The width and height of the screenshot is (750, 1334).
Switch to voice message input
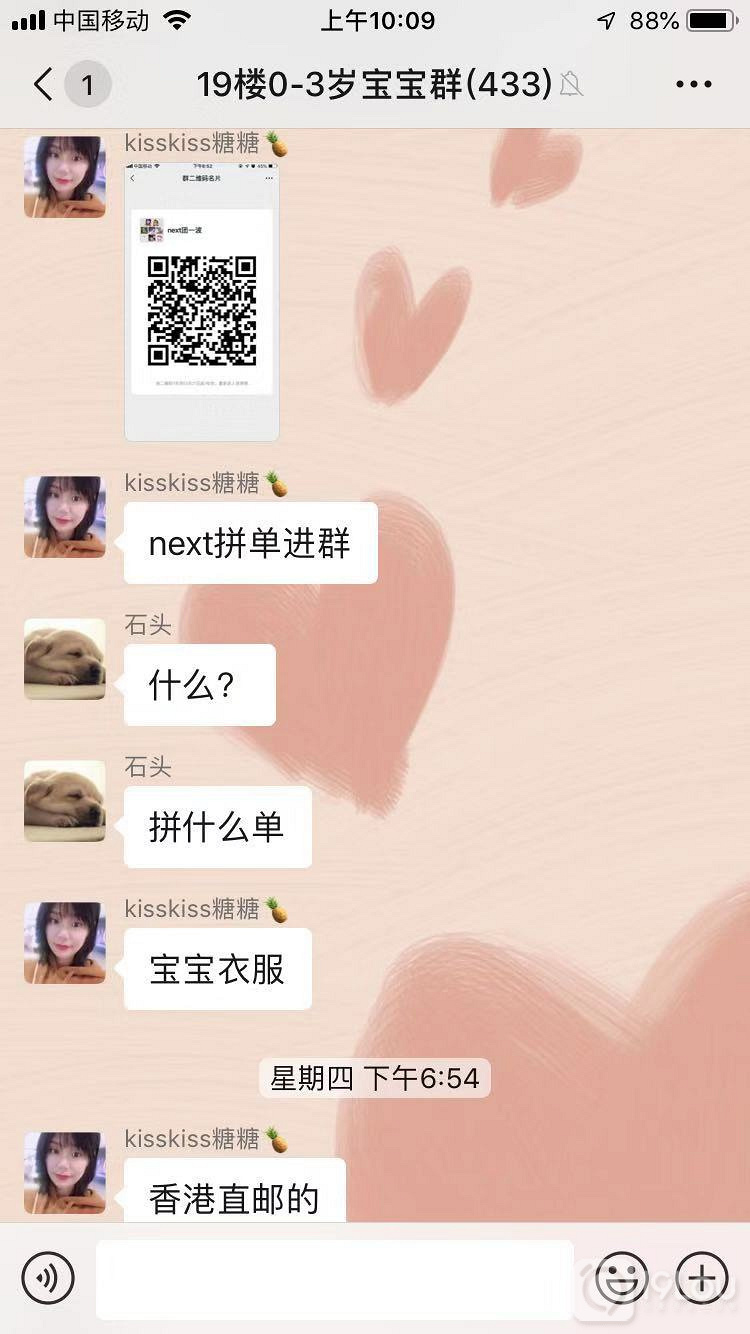click(x=48, y=1277)
